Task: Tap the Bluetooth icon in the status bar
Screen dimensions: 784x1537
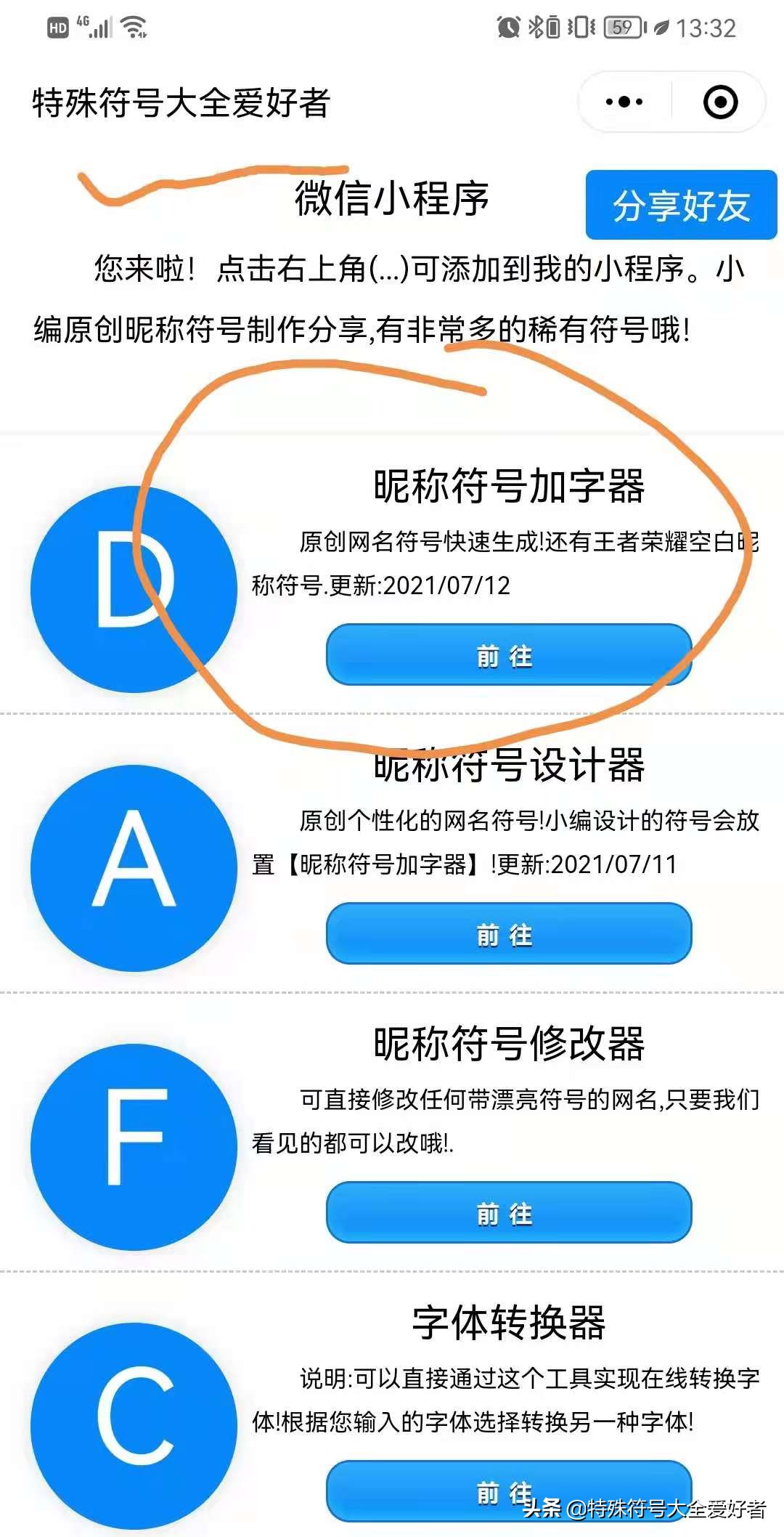Action: 536,26
